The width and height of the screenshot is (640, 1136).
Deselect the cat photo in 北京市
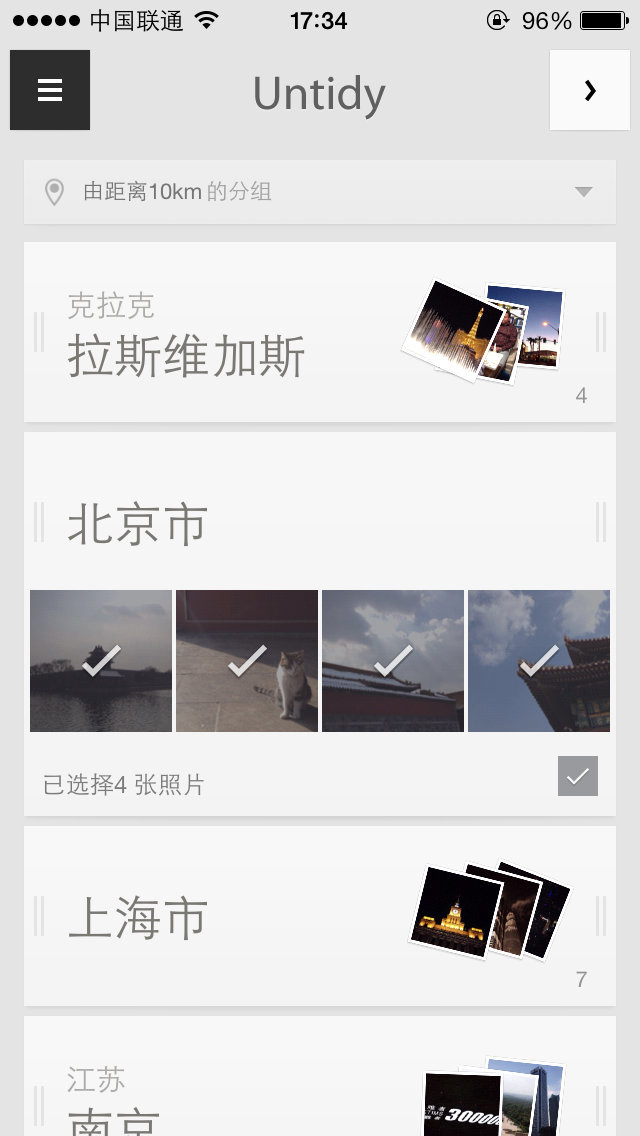click(x=247, y=661)
